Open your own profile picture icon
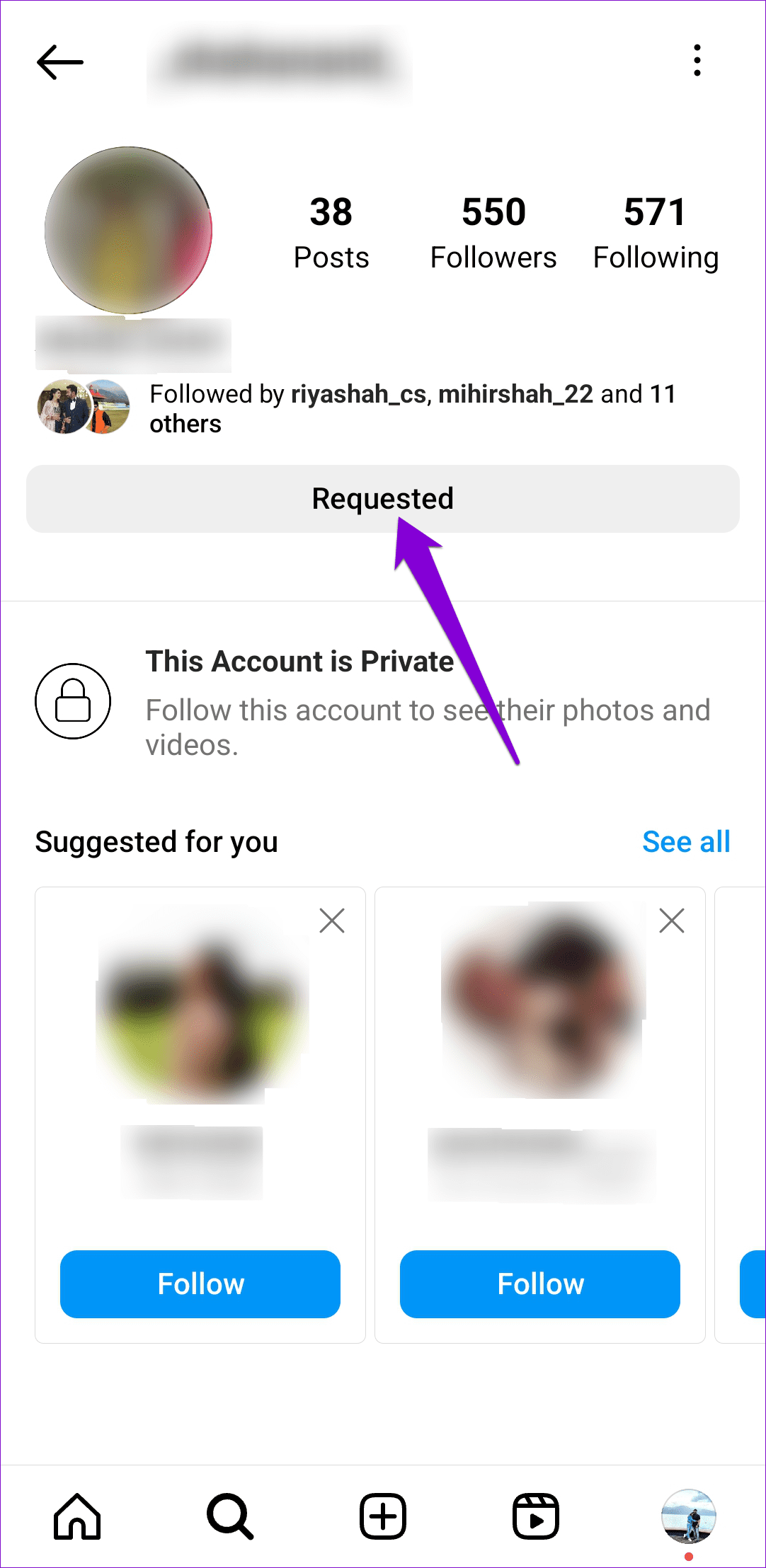The width and height of the screenshot is (766, 1568). click(688, 1514)
